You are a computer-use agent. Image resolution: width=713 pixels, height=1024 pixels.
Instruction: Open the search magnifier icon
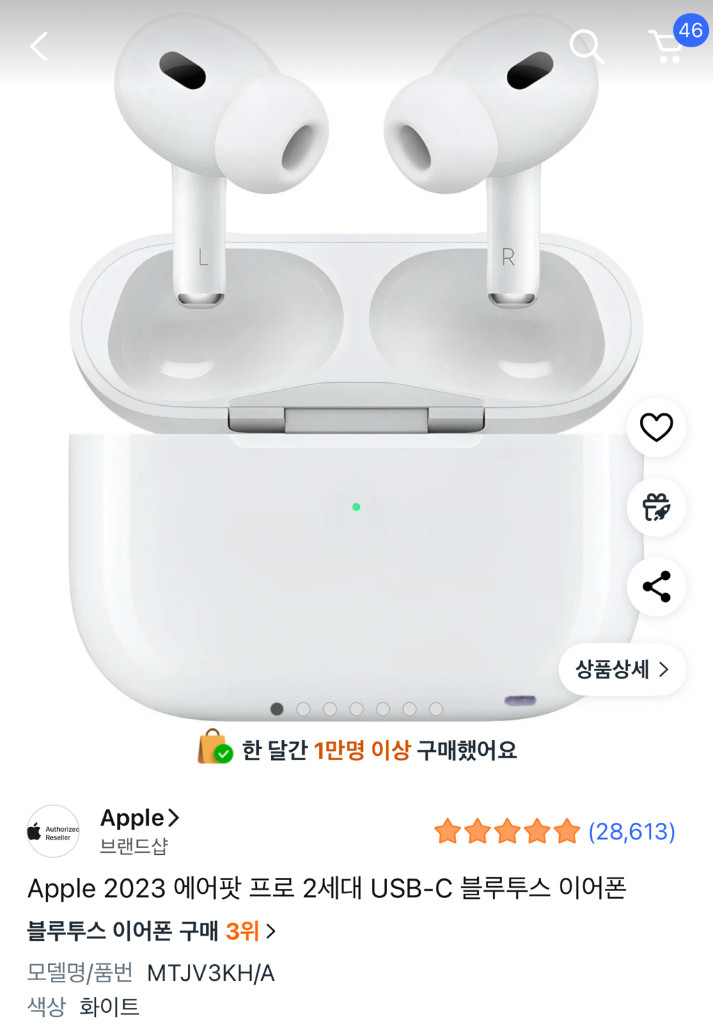pyautogui.click(x=586, y=46)
